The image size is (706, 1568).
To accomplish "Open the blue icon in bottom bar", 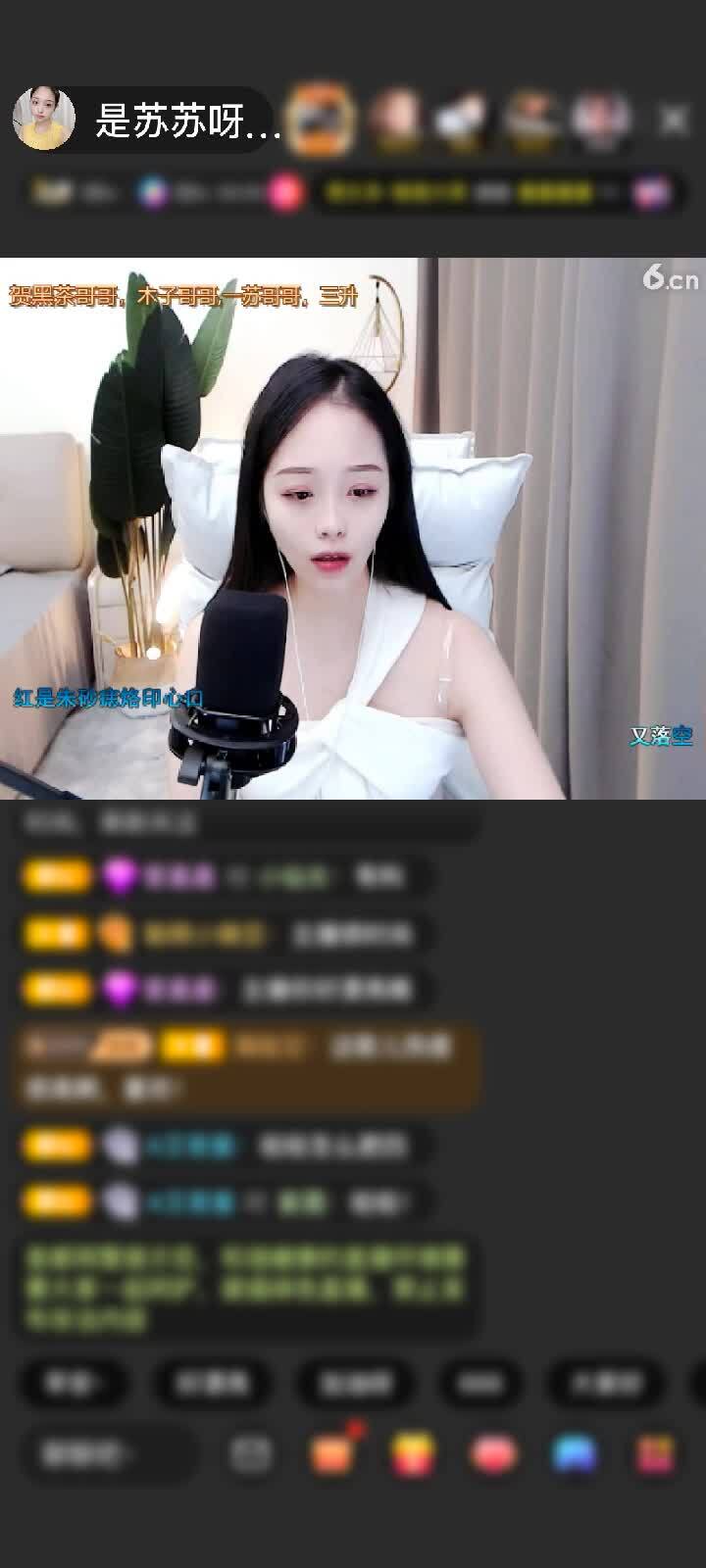I will coord(575,1454).
